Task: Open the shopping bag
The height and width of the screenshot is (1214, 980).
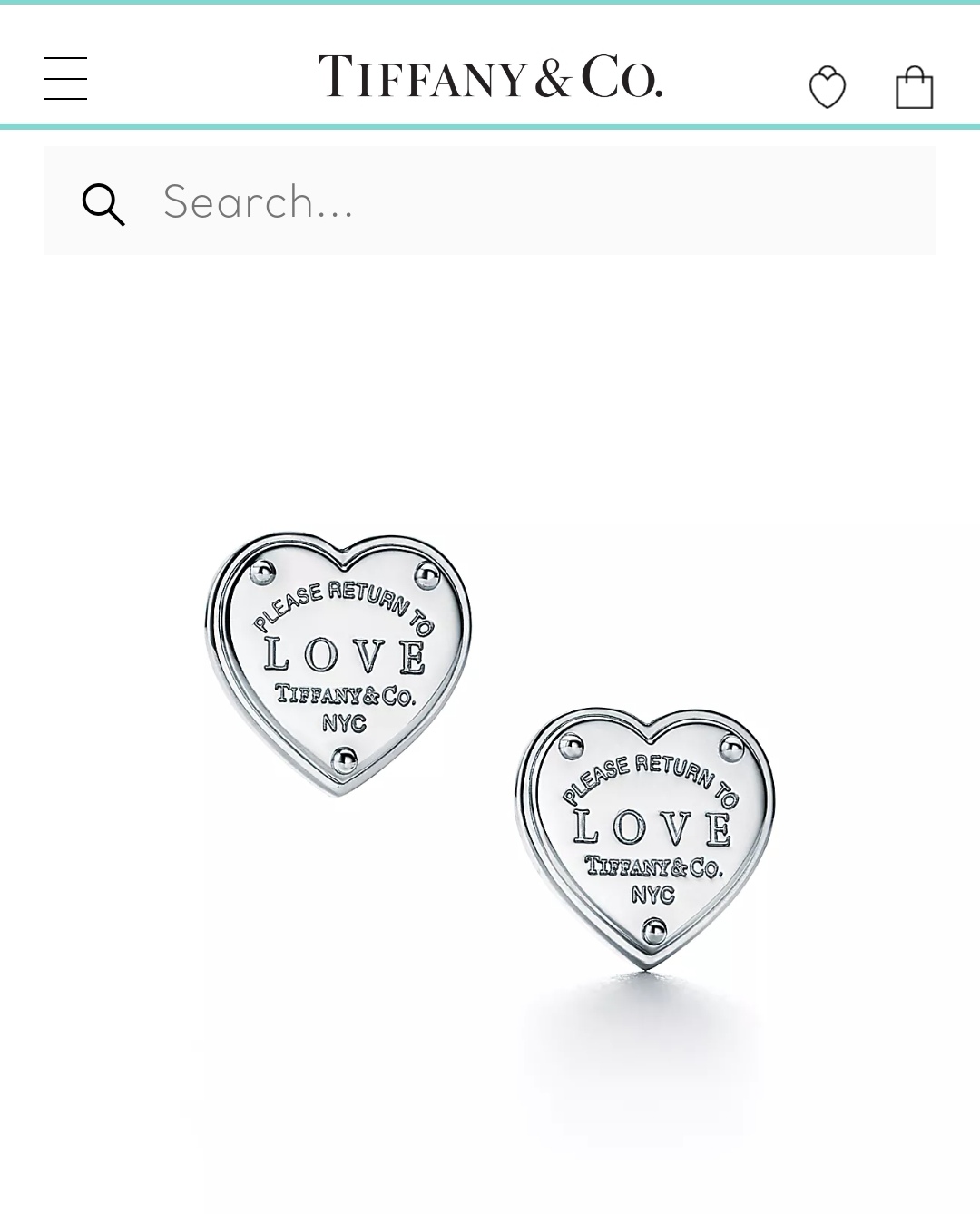Action: click(x=914, y=87)
